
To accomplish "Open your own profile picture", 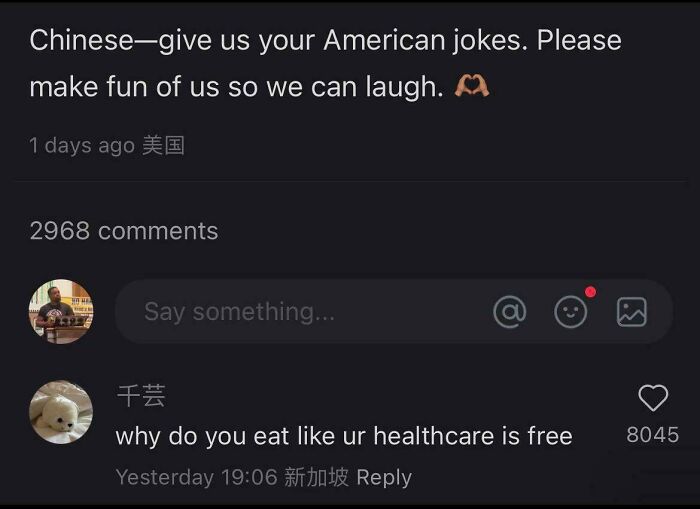I will pos(61,312).
